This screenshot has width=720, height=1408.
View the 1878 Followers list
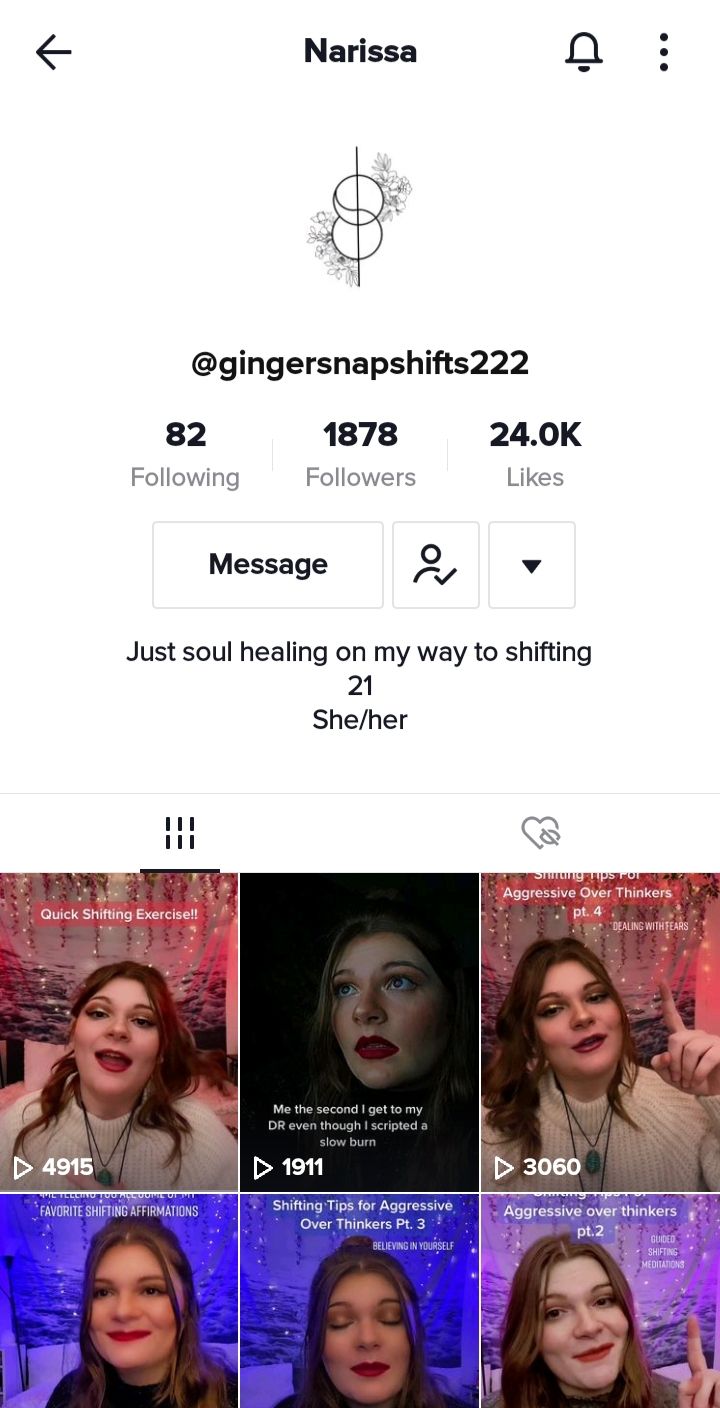pyautogui.click(x=360, y=454)
